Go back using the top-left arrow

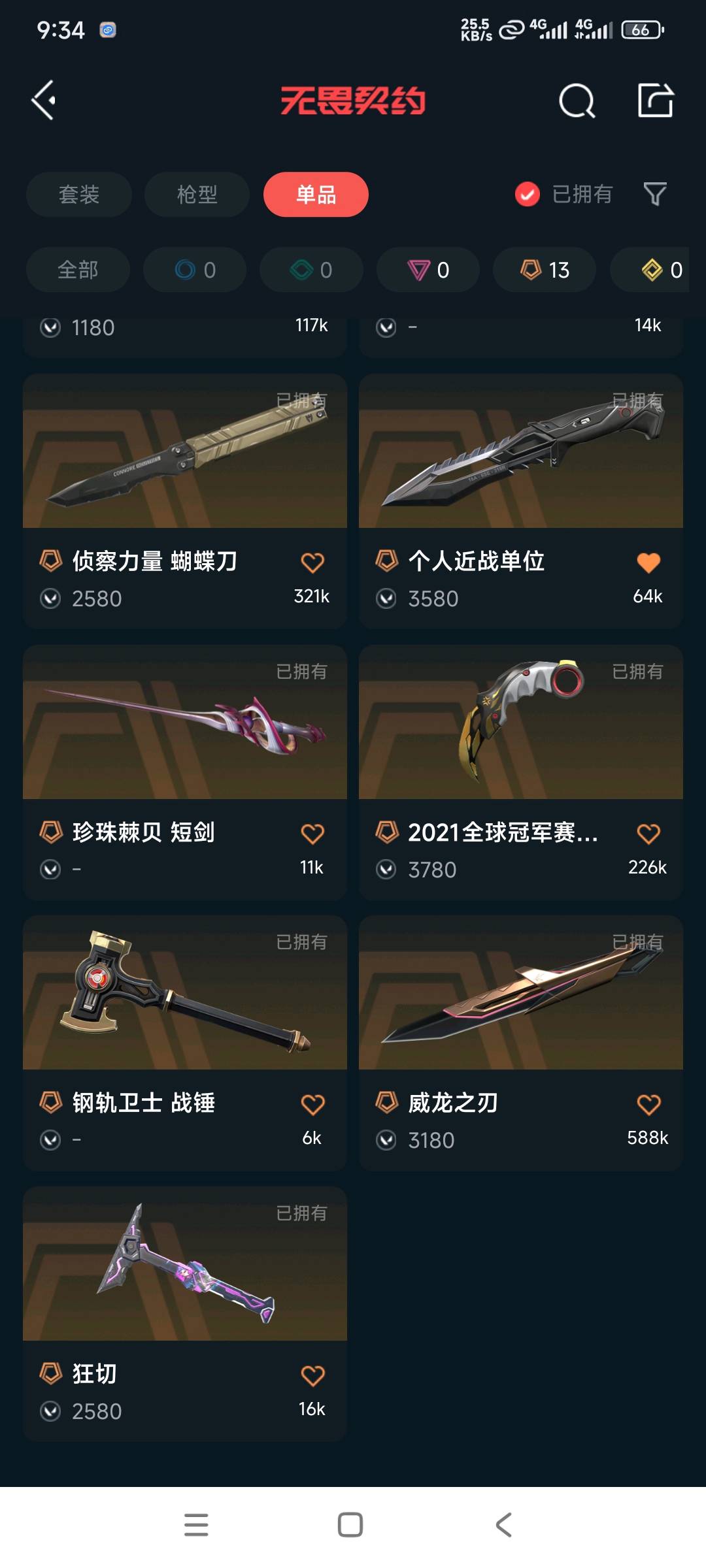44,101
